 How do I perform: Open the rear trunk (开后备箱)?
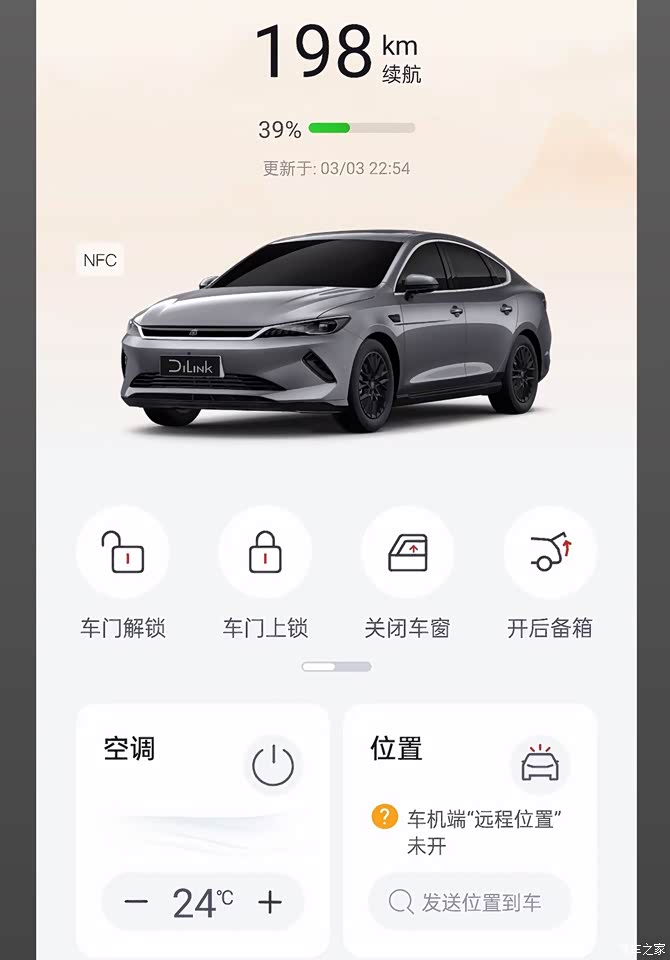[x=549, y=552]
